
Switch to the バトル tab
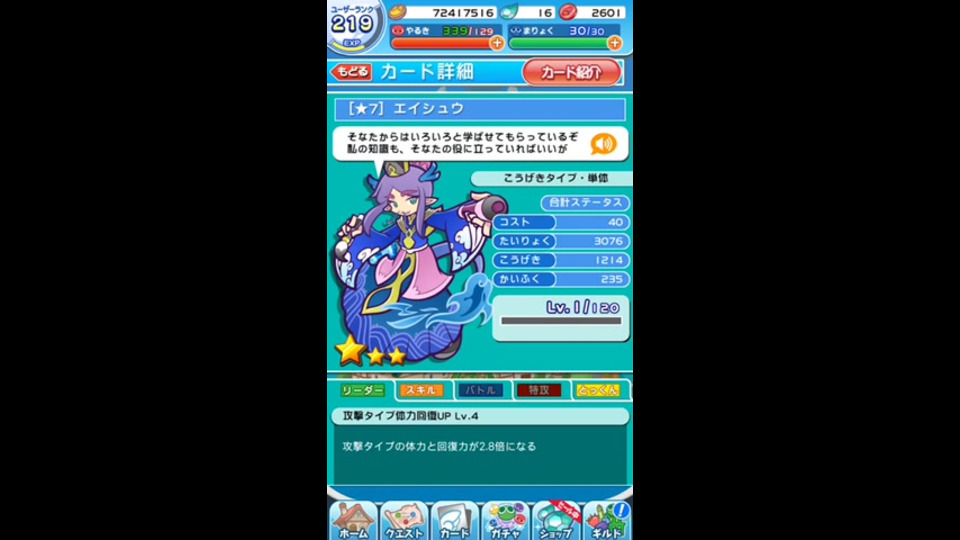pos(481,390)
